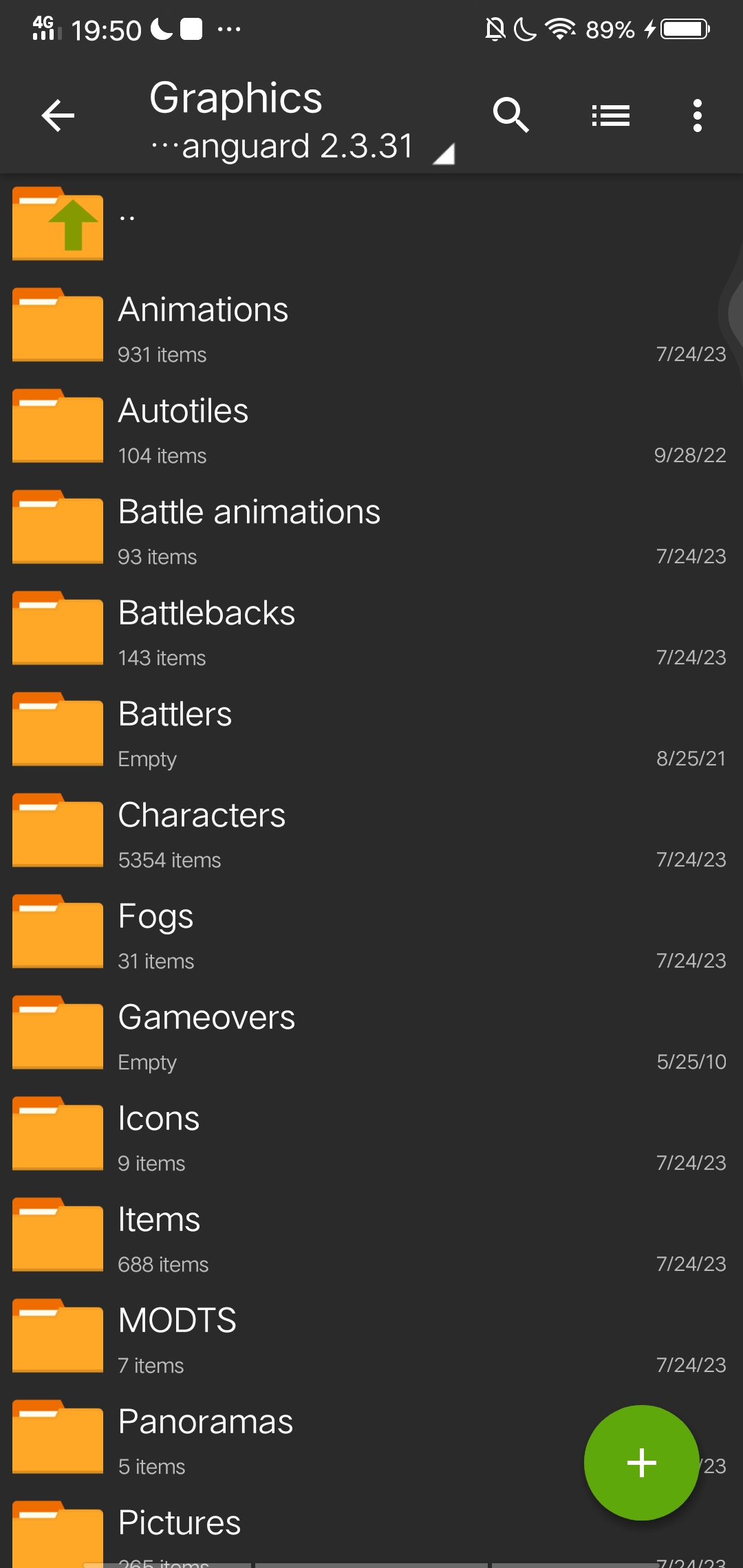Open the Items folder
Image resolution: width=743 pixels, height=1568 pixels.
coord(371,1235)
